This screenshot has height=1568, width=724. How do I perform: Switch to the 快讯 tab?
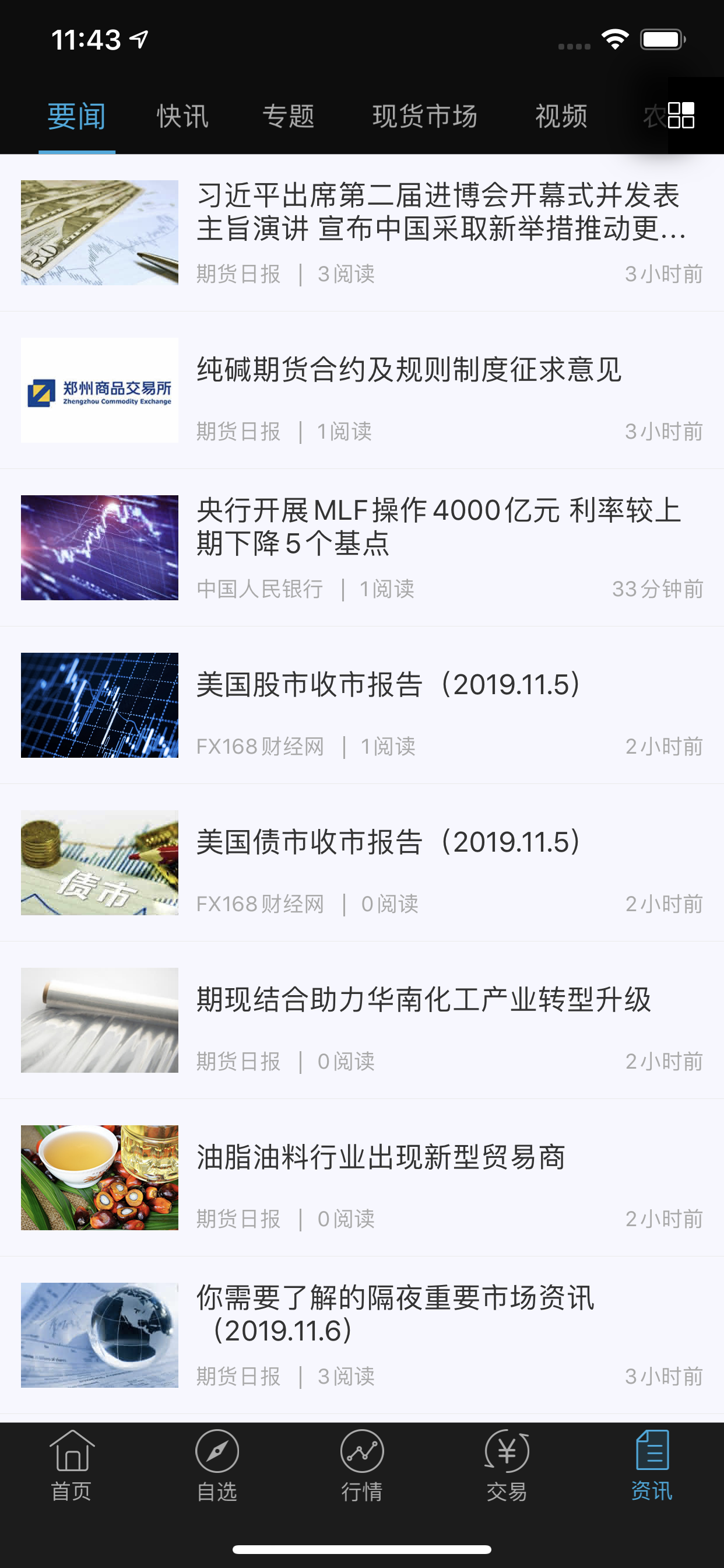pos(182,116)
